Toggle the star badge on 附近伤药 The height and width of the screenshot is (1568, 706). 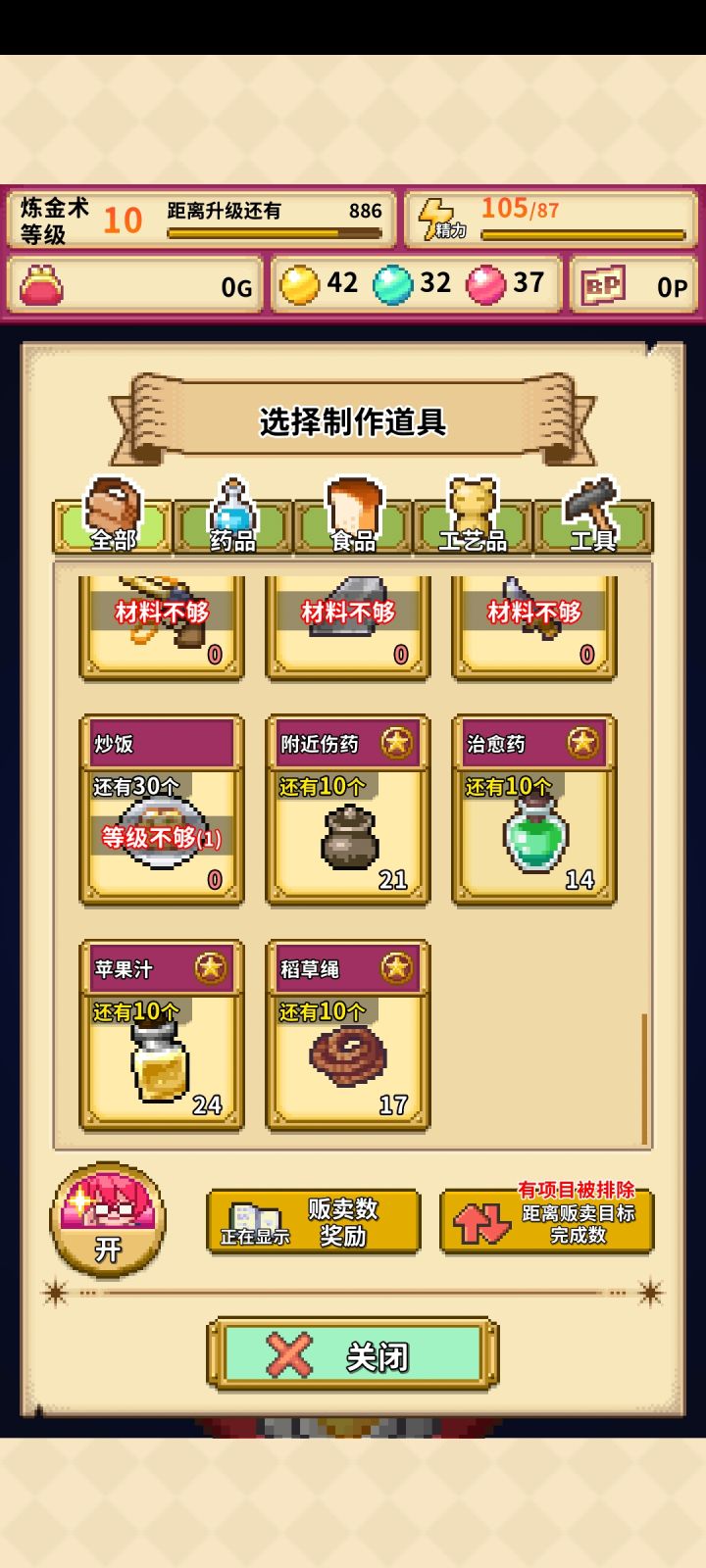pos(397,744)
